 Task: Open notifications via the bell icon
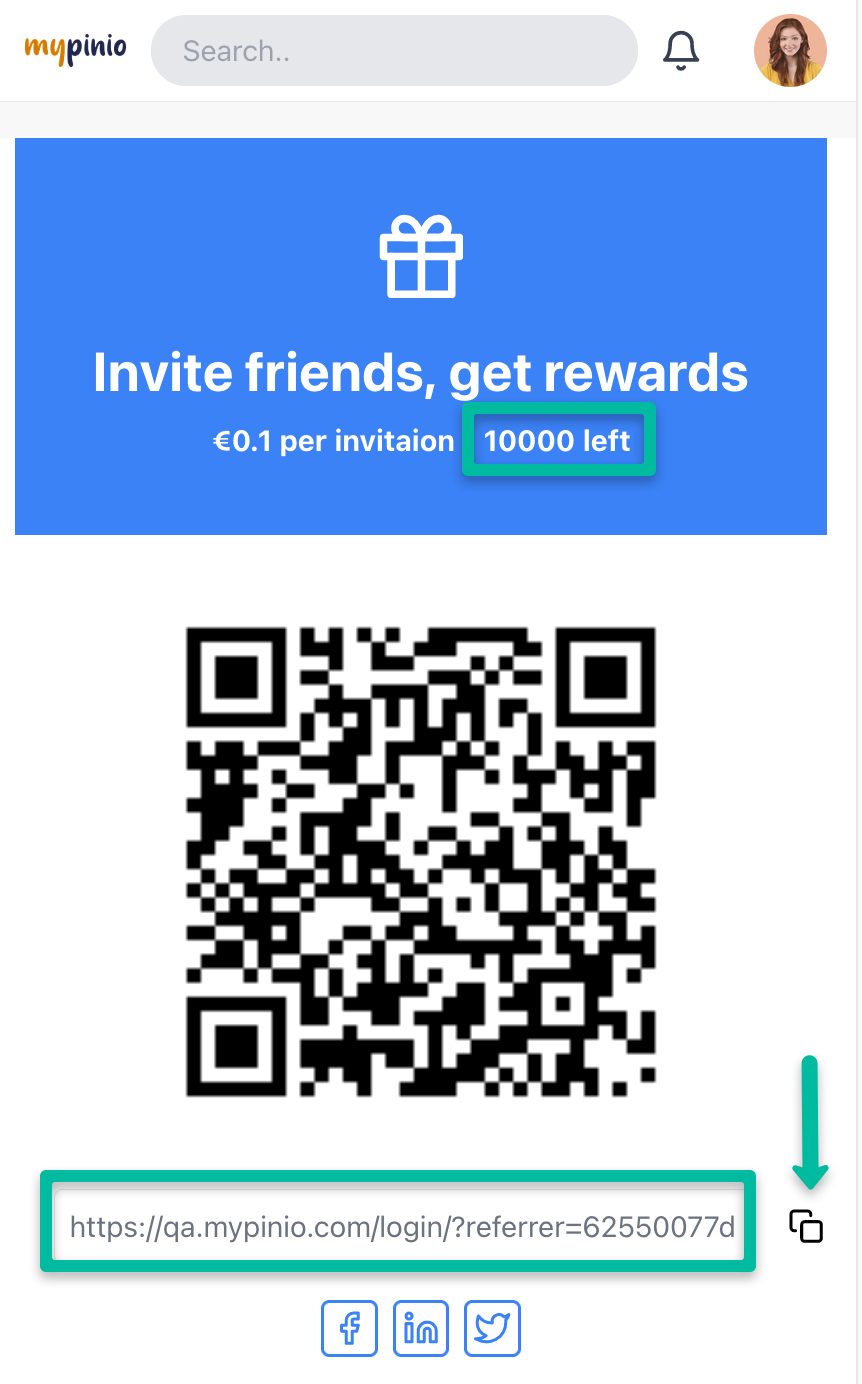pos(681,49)
